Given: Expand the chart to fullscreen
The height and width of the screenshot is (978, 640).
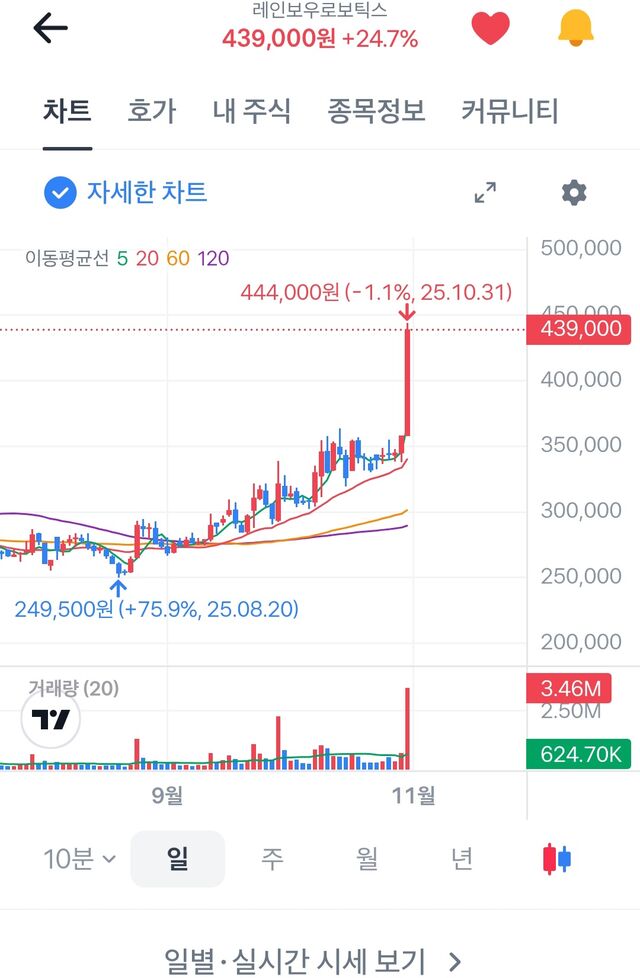Looking at the screenshot, I should (x=485, y=193).
